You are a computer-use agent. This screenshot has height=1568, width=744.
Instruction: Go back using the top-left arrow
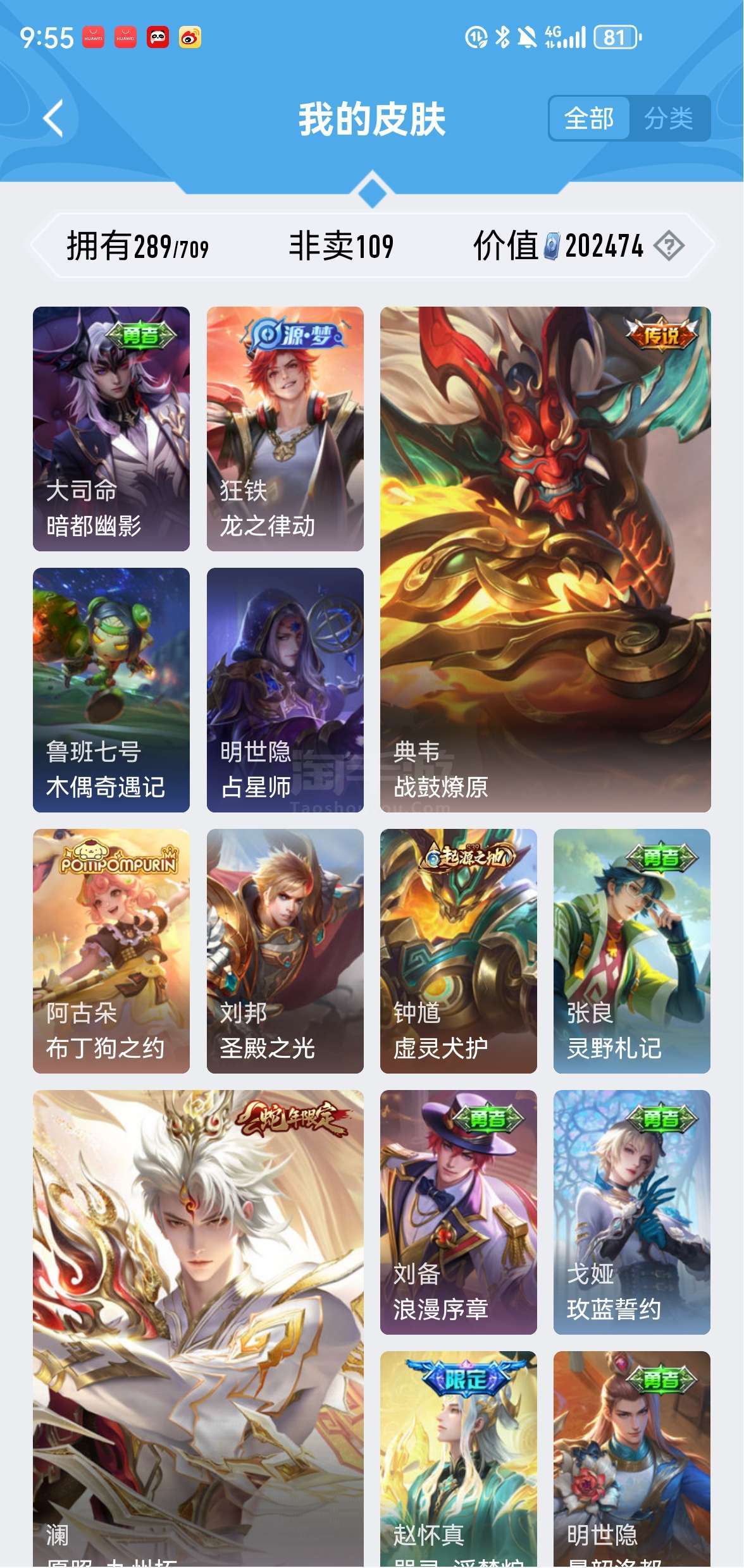tap(54, 118)
